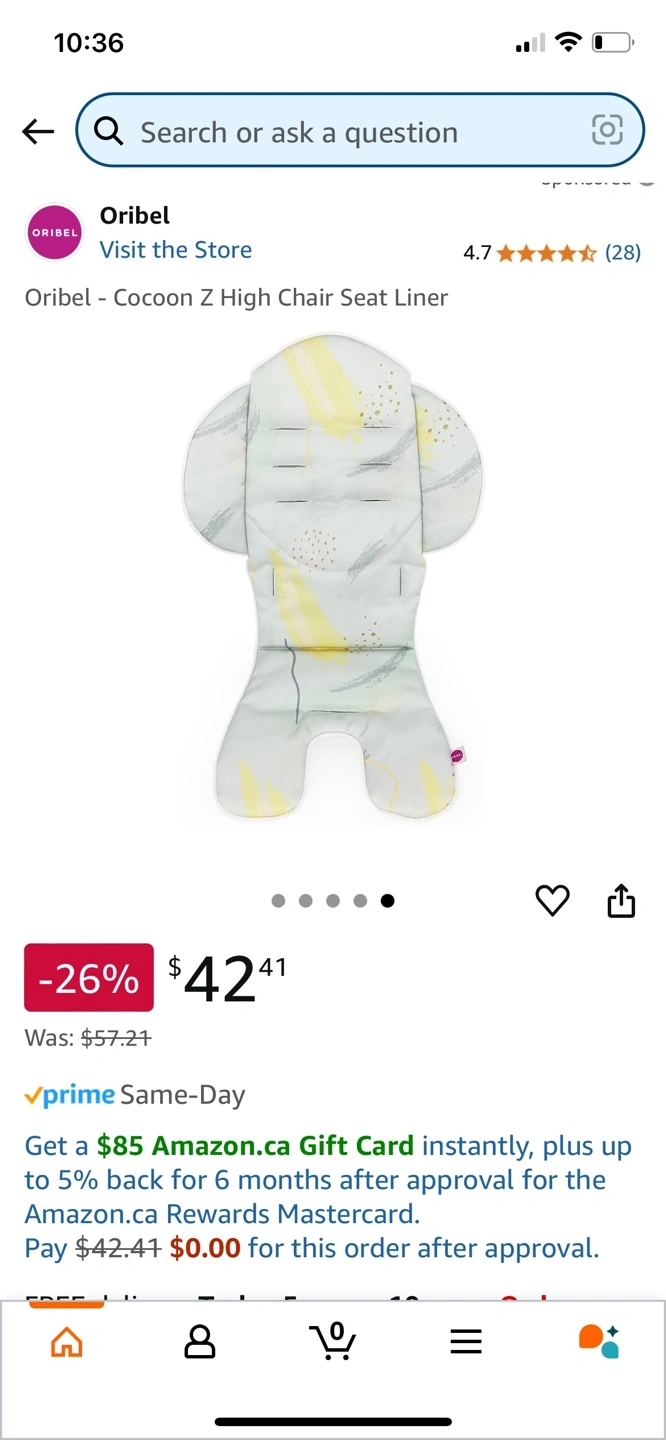Screen dimensions: 666x1440
Task: Open the hamburger menu tab
Action: tap(466, 1341)
